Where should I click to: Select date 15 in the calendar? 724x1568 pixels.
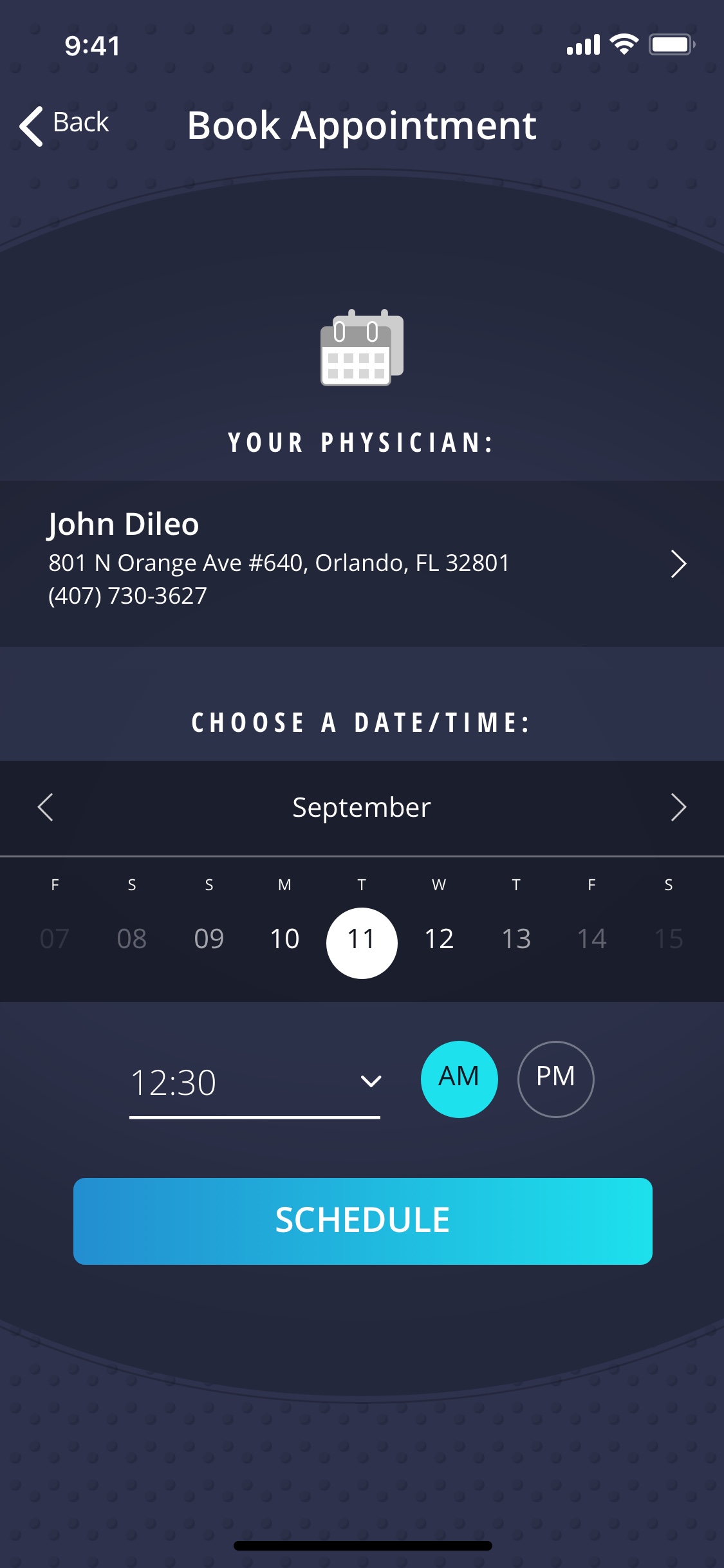[669, 939]
